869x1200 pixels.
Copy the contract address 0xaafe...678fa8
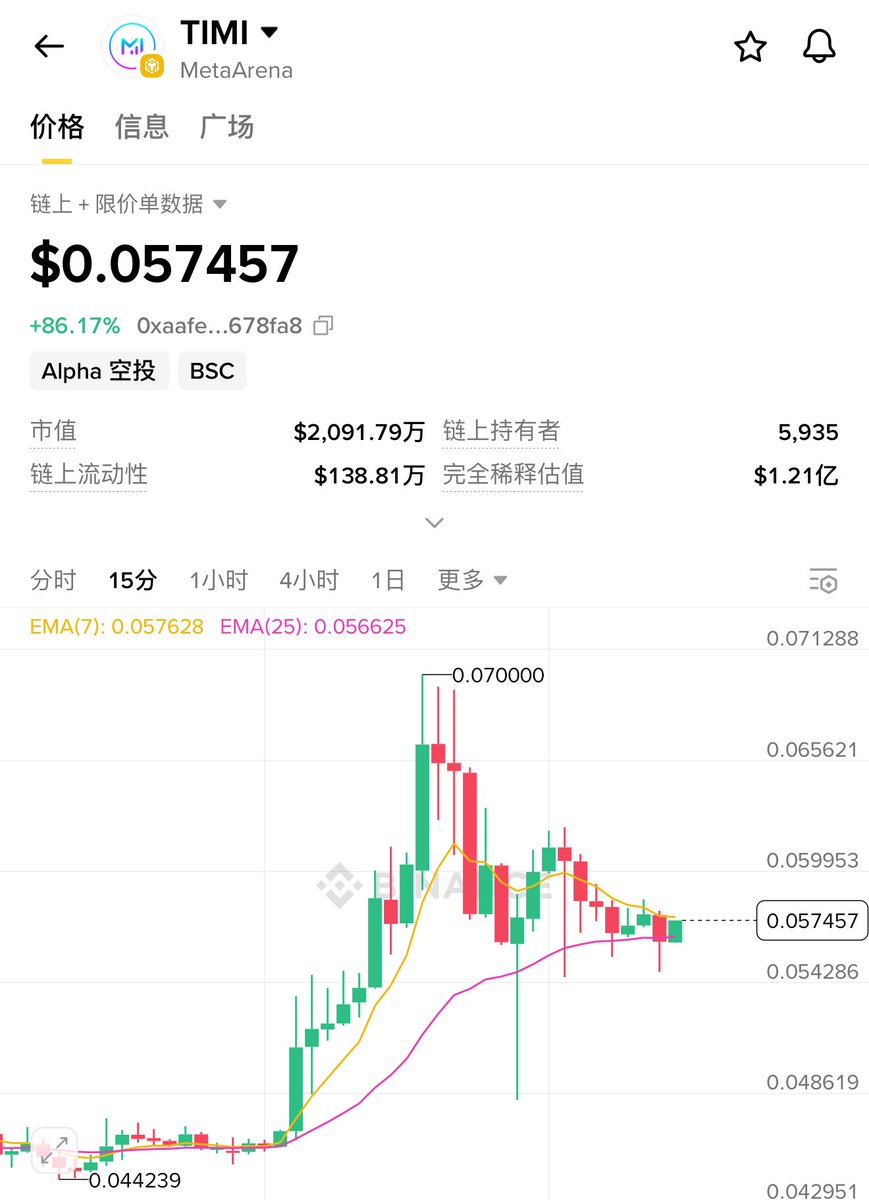(x=323, y=325)
